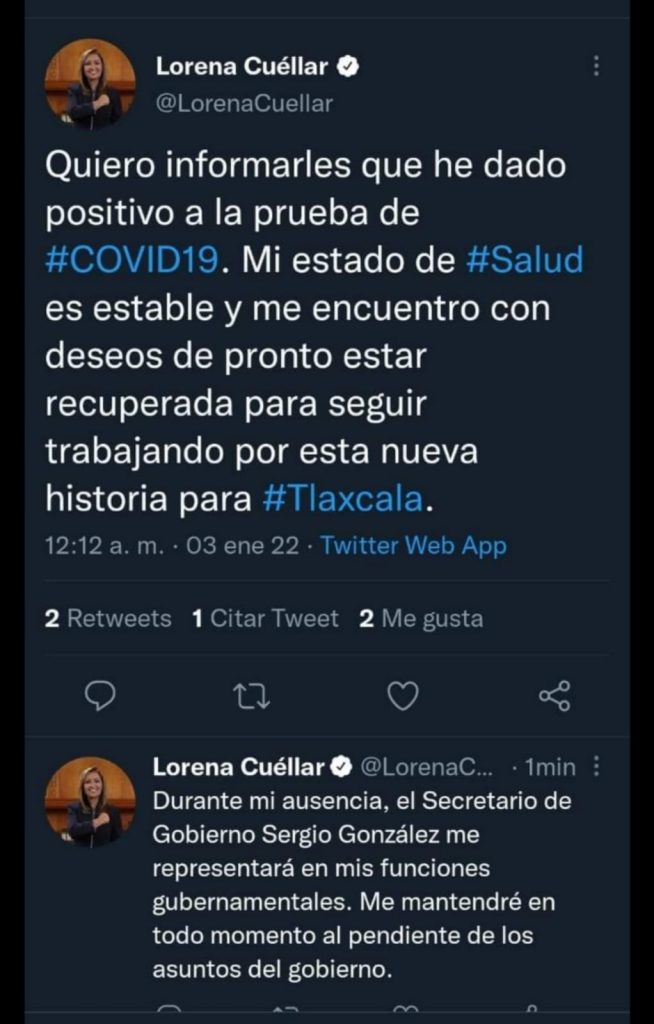View the 2 Me gusta list
The width and height of the screenshot is (654, 1024).
tap(421, 618)
